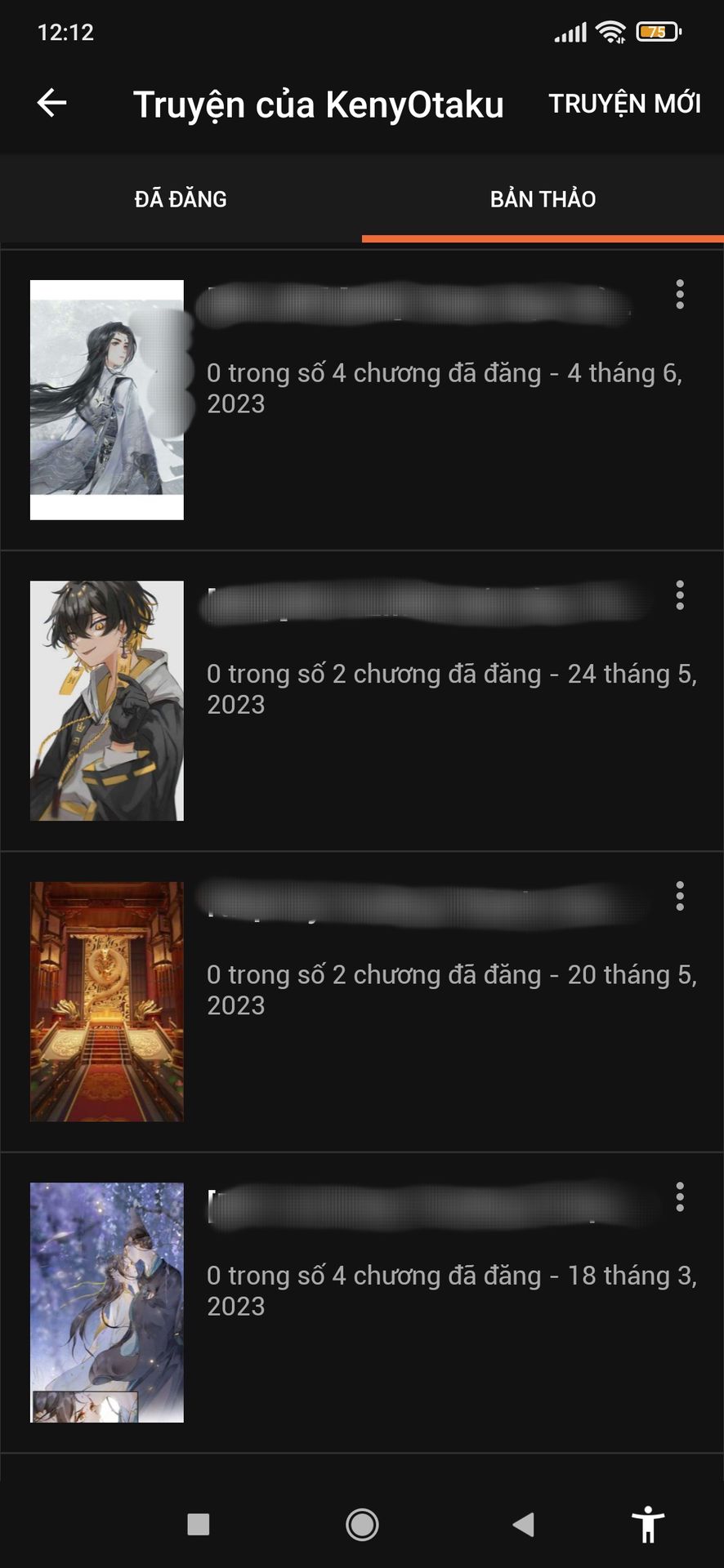724x1568 pixels.
Task: Go back using the app bar arrow
Action: click(x=52, y=103)
